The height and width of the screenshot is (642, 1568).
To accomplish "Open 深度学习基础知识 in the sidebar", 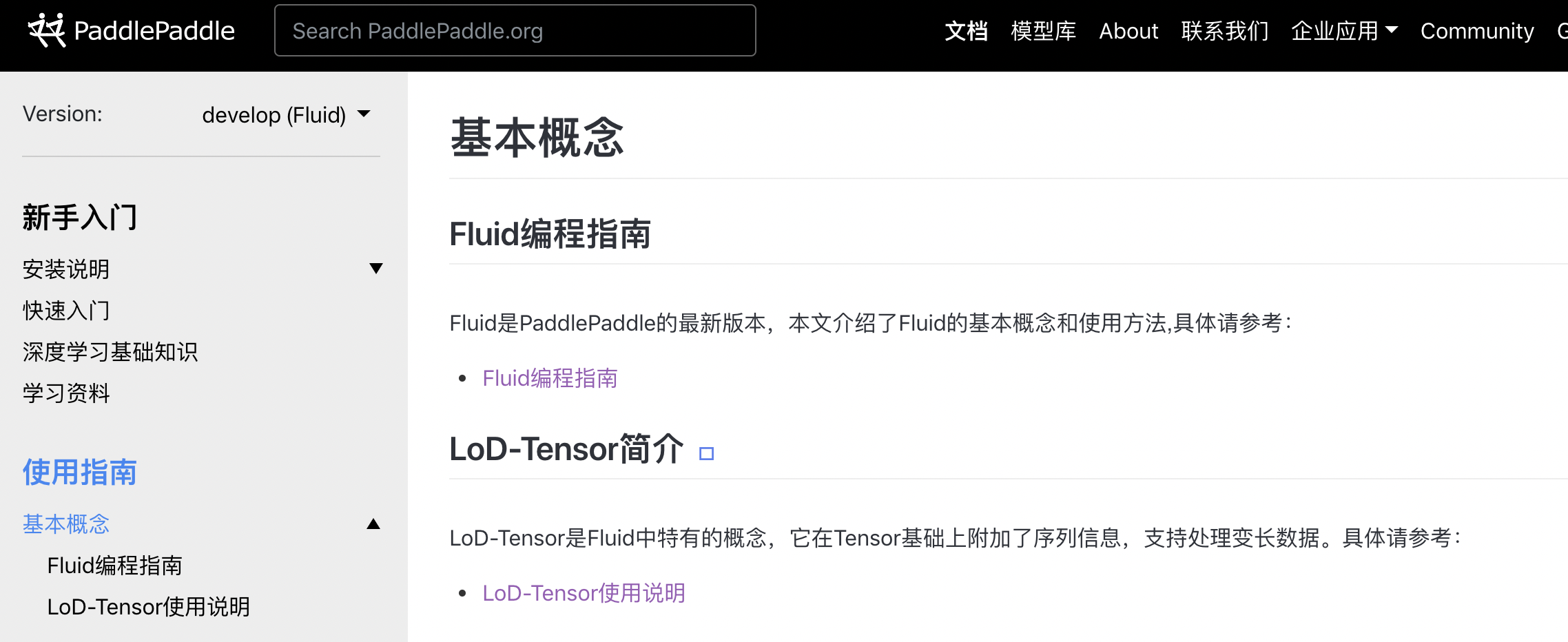I will [x=110, y=352].
